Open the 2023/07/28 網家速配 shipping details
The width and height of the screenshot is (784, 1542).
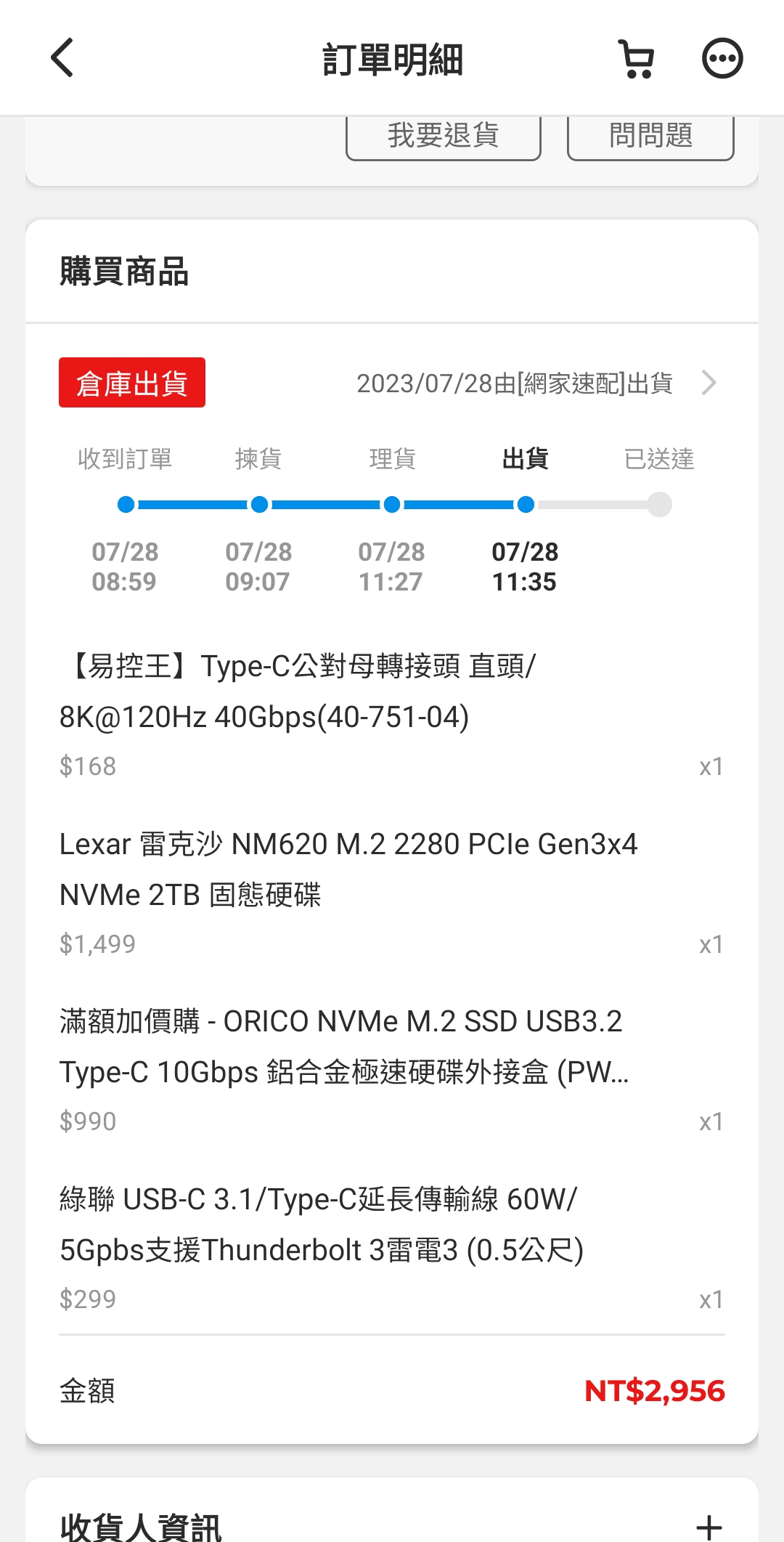pyautogui.click(x=536, y=383)
